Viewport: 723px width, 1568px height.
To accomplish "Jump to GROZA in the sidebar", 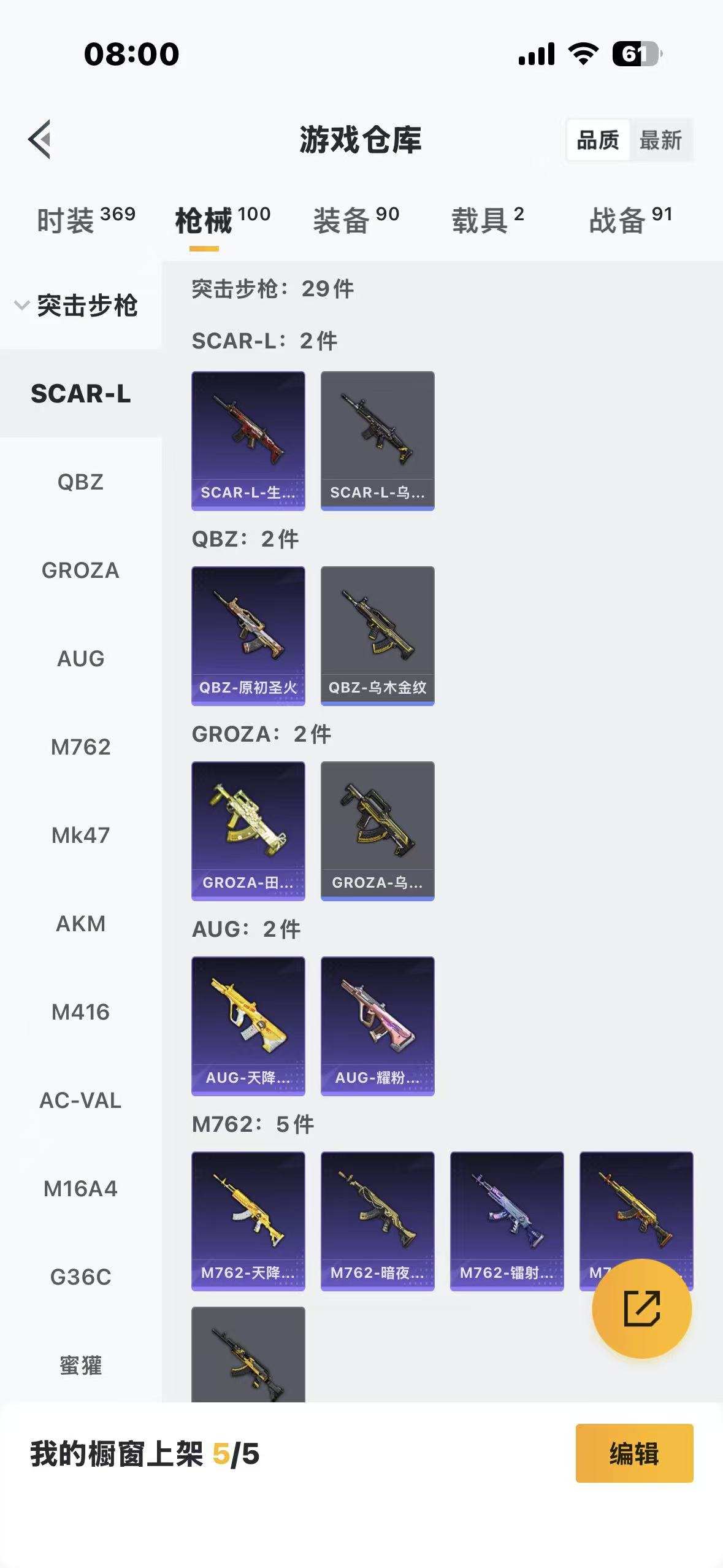I will click(80, 571).
